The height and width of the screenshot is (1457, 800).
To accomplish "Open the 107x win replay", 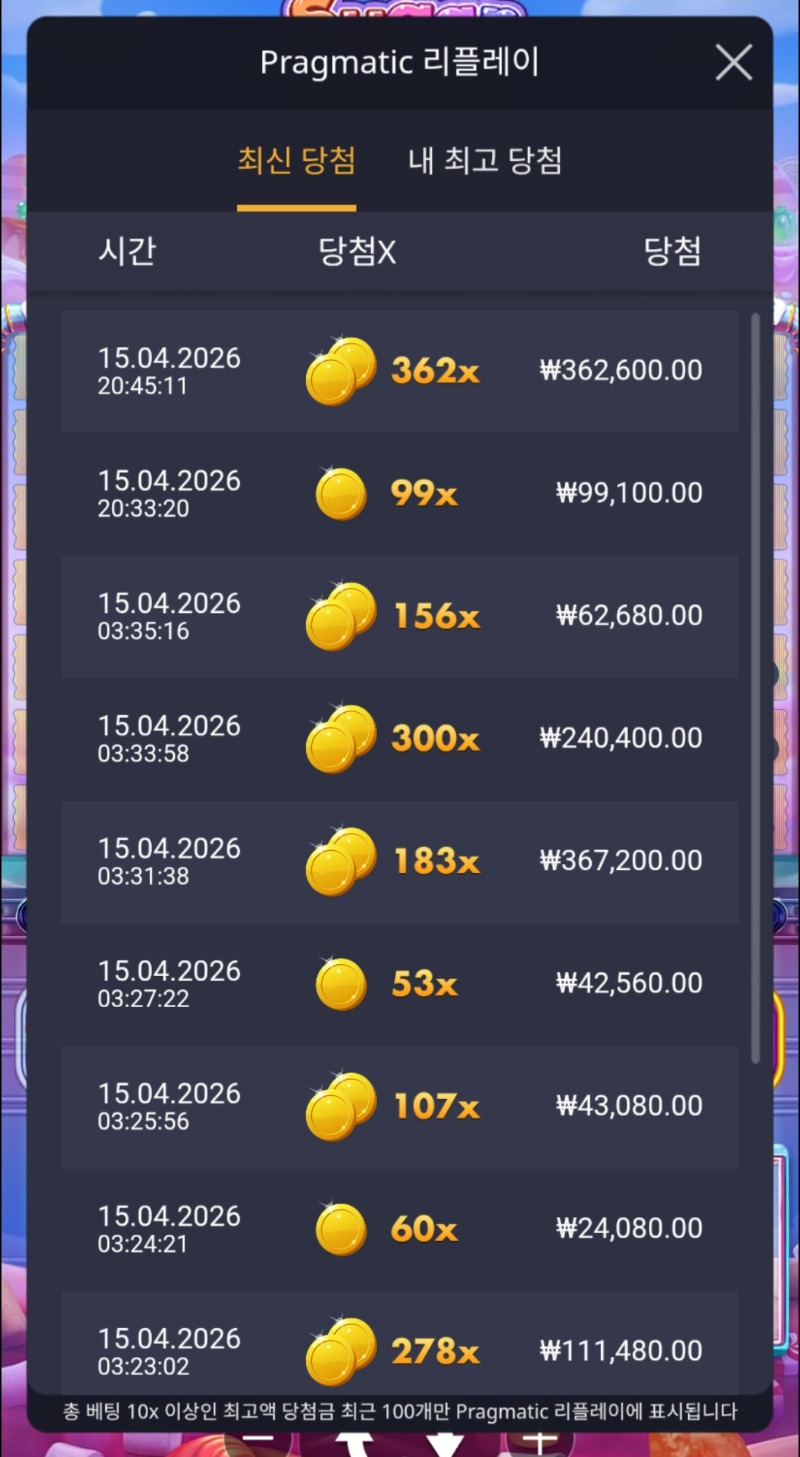I will tap(400, 1106).
